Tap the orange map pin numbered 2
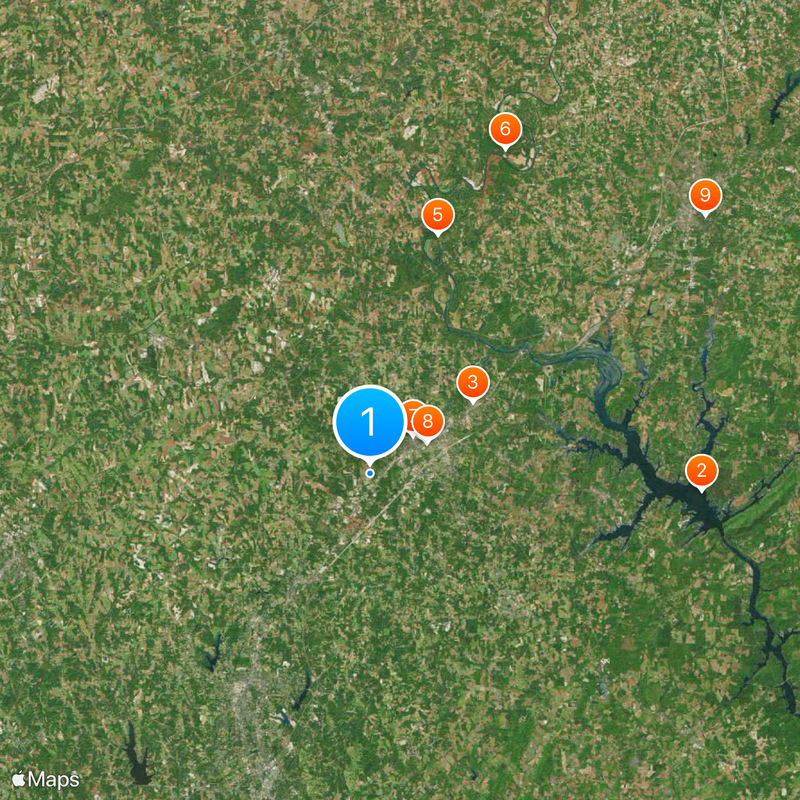The width and height of the screenshot is (800, 800). tap(701, 470)
